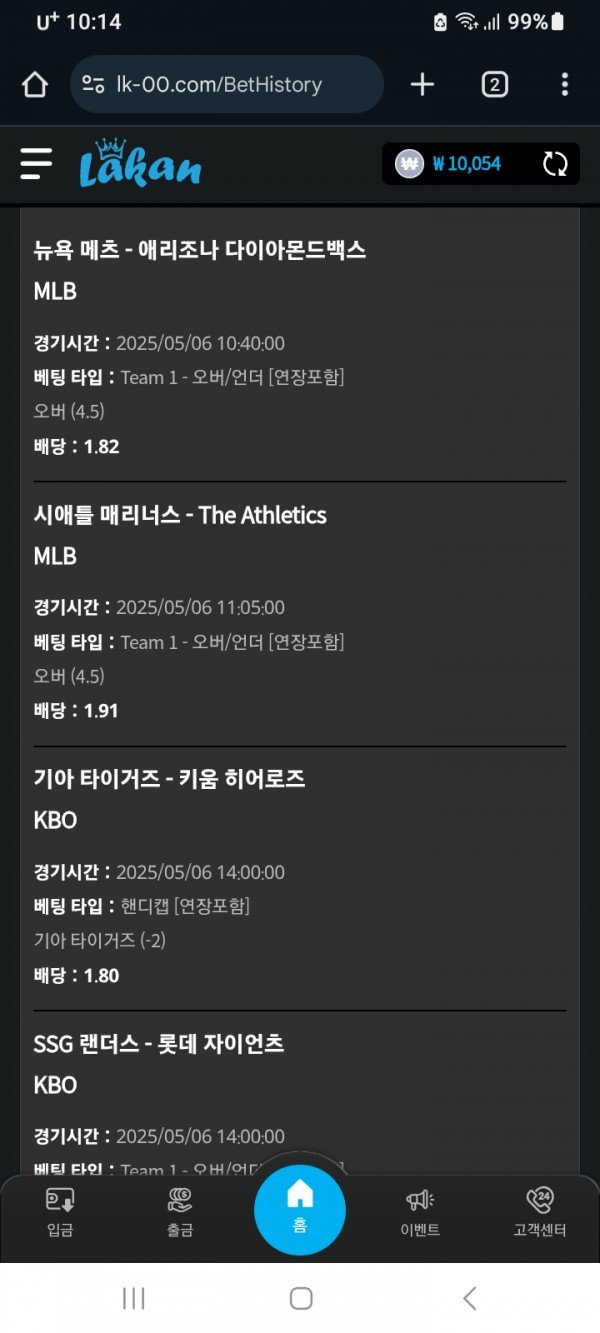The image size is (600, 1333).
Task: Go to the 입금 deposit tab
Action: [60, 1212]
